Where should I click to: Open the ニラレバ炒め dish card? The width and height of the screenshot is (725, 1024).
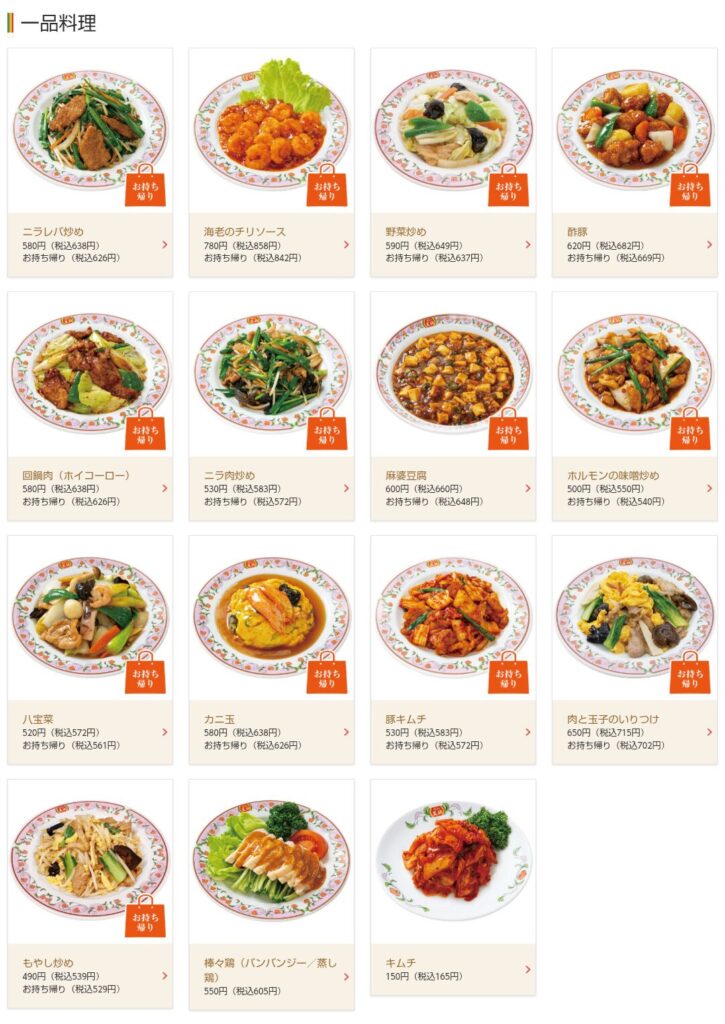[x=89, y=161]
